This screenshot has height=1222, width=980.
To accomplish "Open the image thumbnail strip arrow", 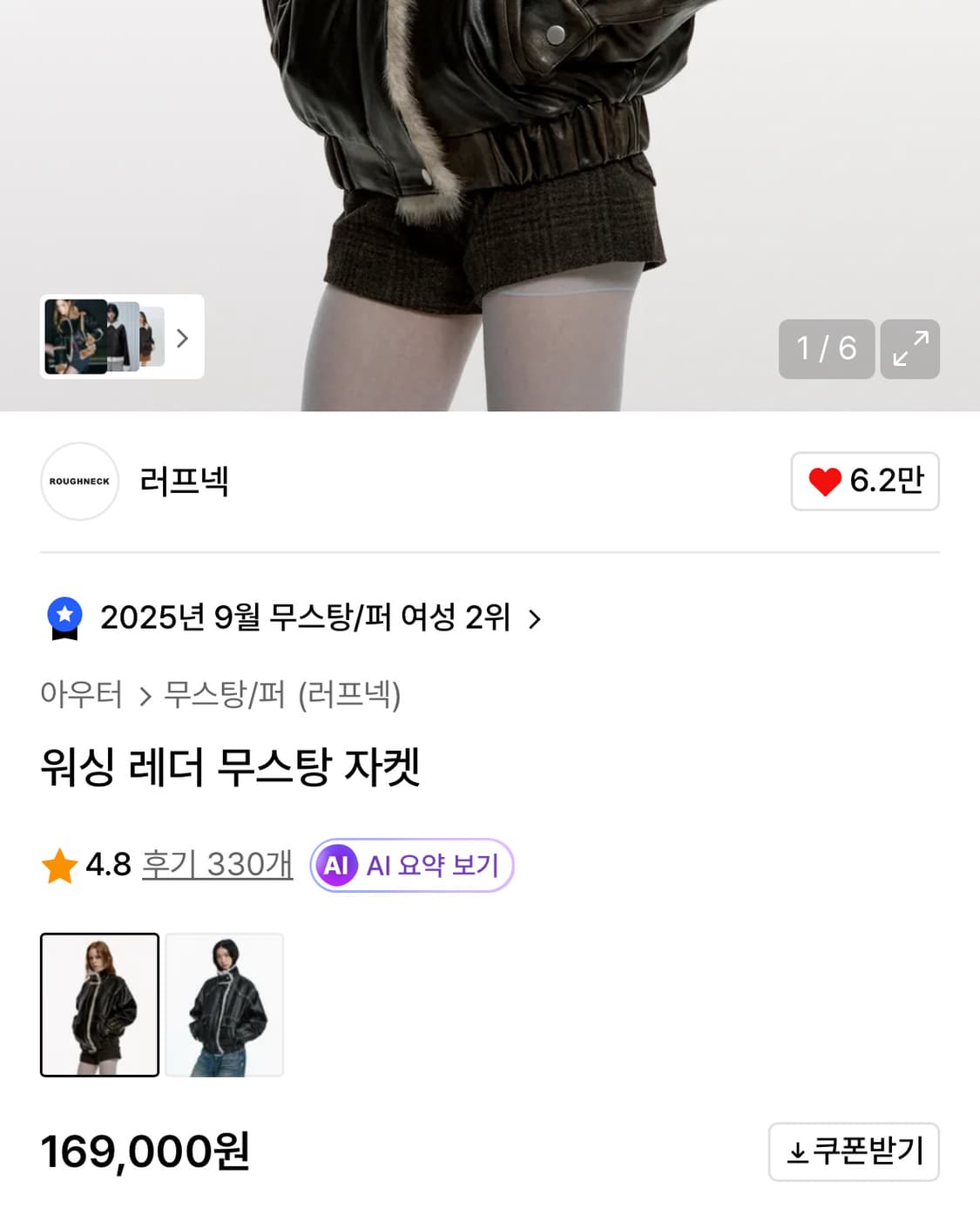I will point(182,338).
